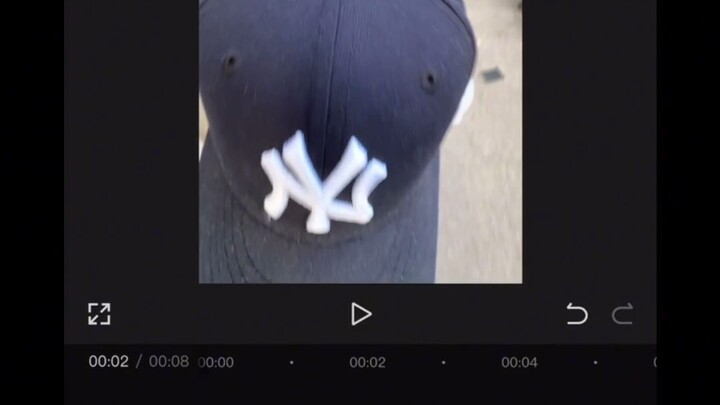This screenshot has width=720, height=405.
Task: Expand the preview to fullscreen
Action: (99, 314)
